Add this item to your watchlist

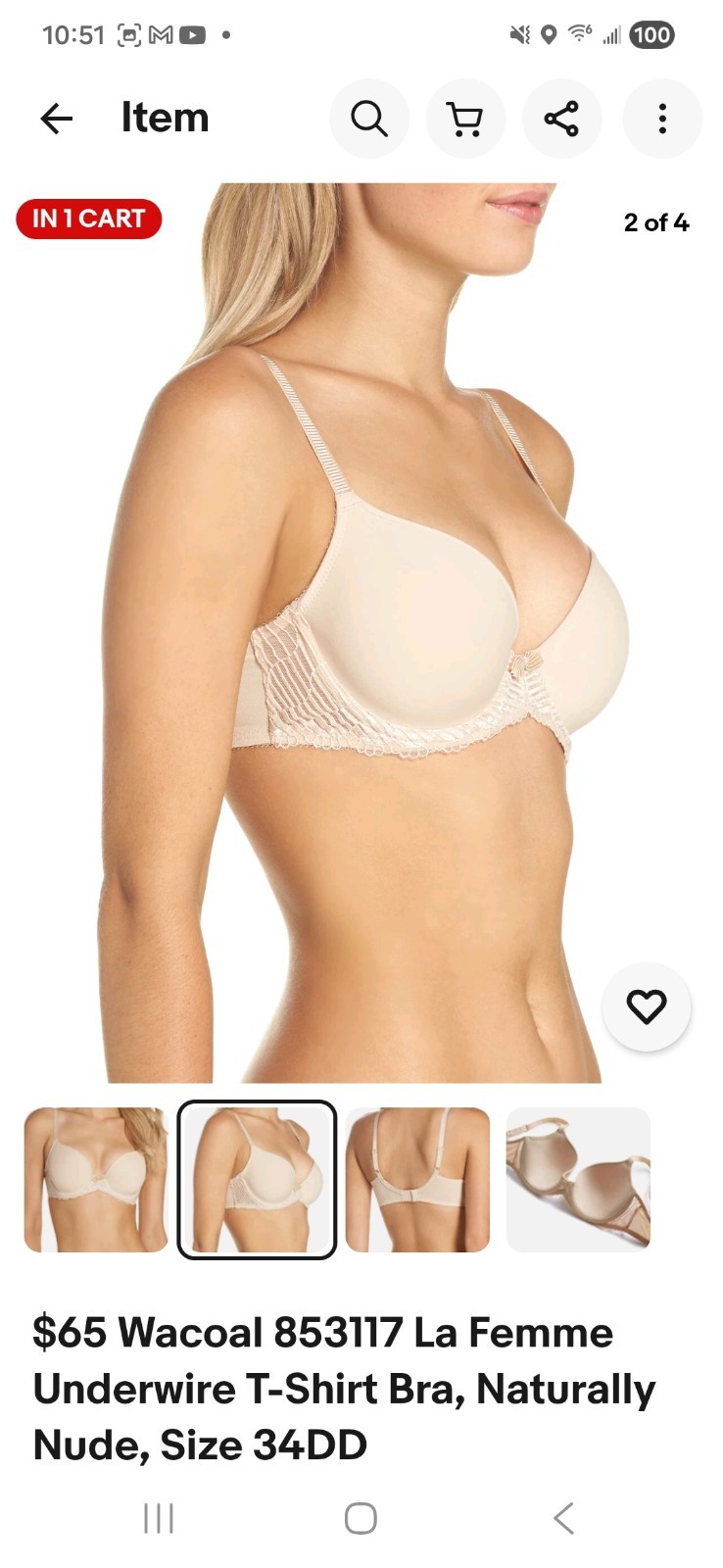click(647, 1006)
